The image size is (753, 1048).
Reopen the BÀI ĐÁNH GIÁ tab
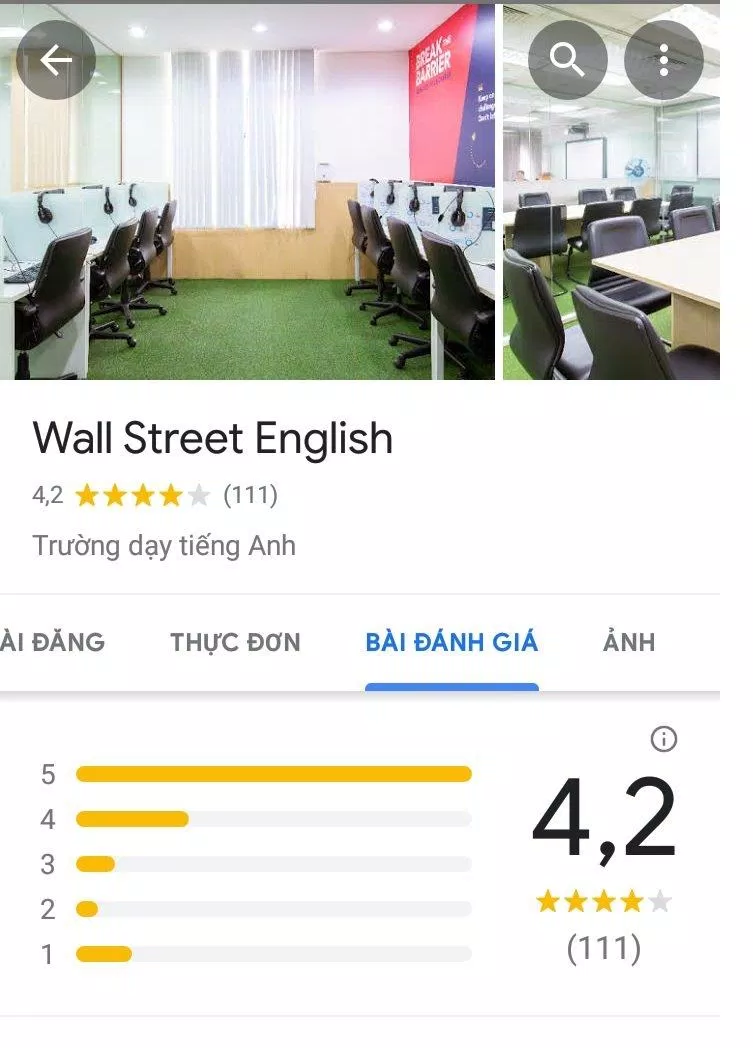[452, 643]
